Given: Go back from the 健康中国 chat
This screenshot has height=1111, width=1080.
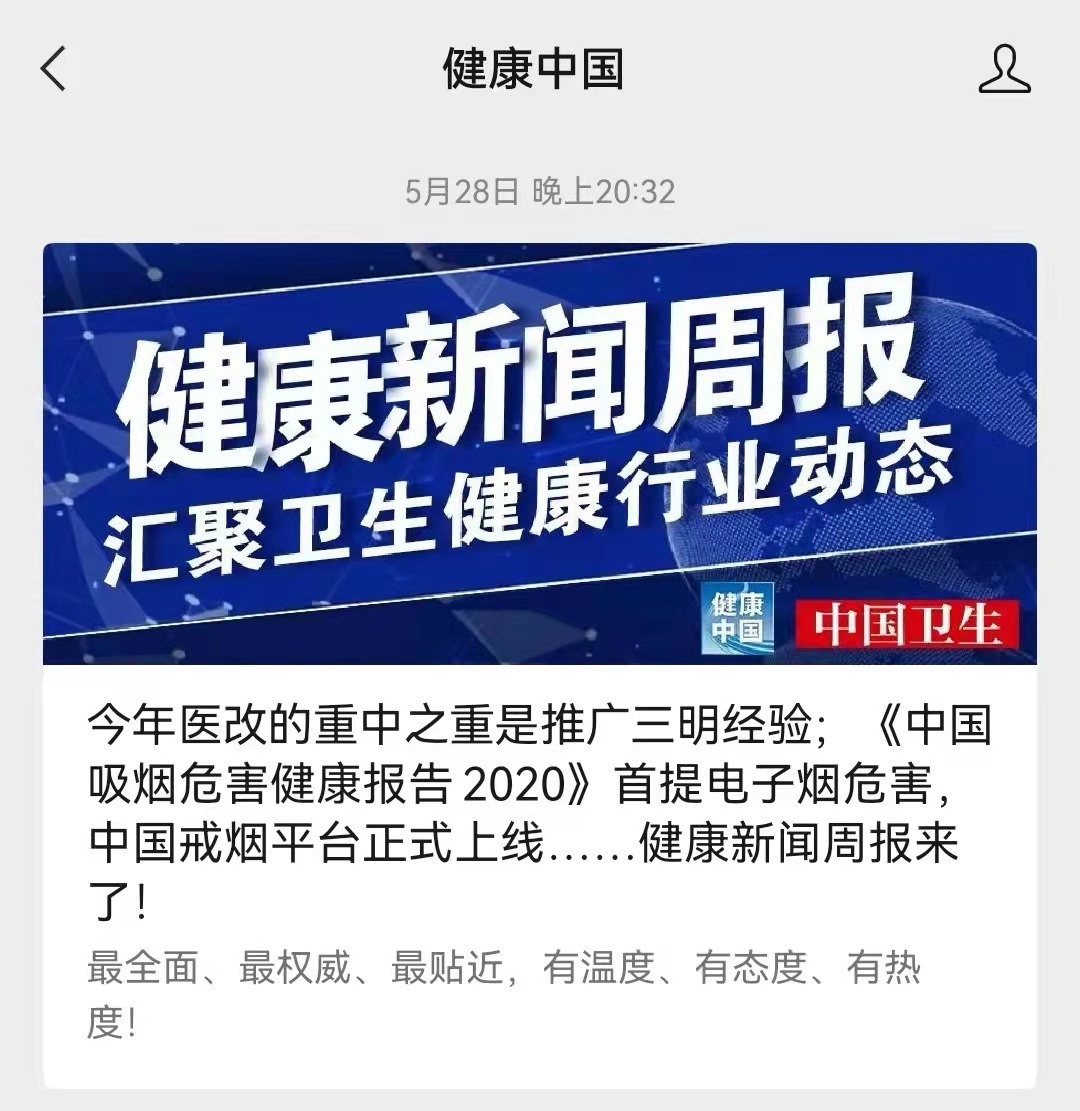Looking at the screenshot, I should (53, 70).
